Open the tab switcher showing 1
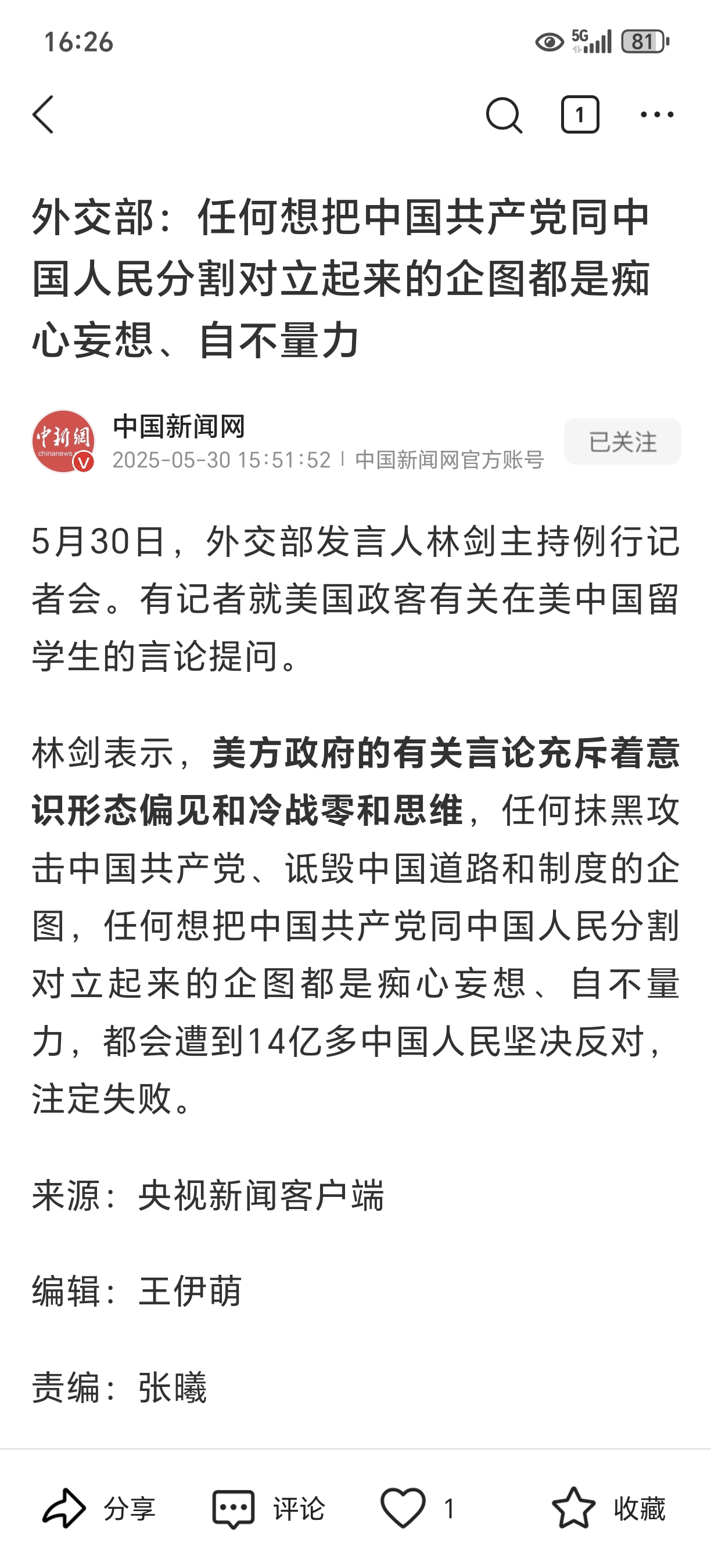 tap(580, 114)
